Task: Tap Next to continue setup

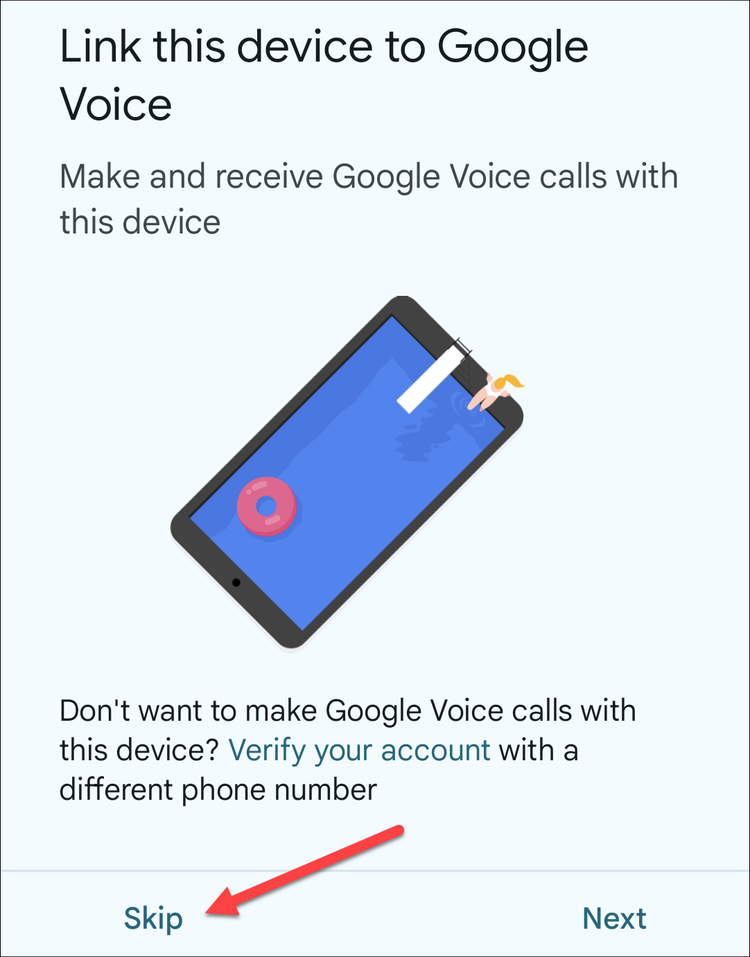Action: 614,917
